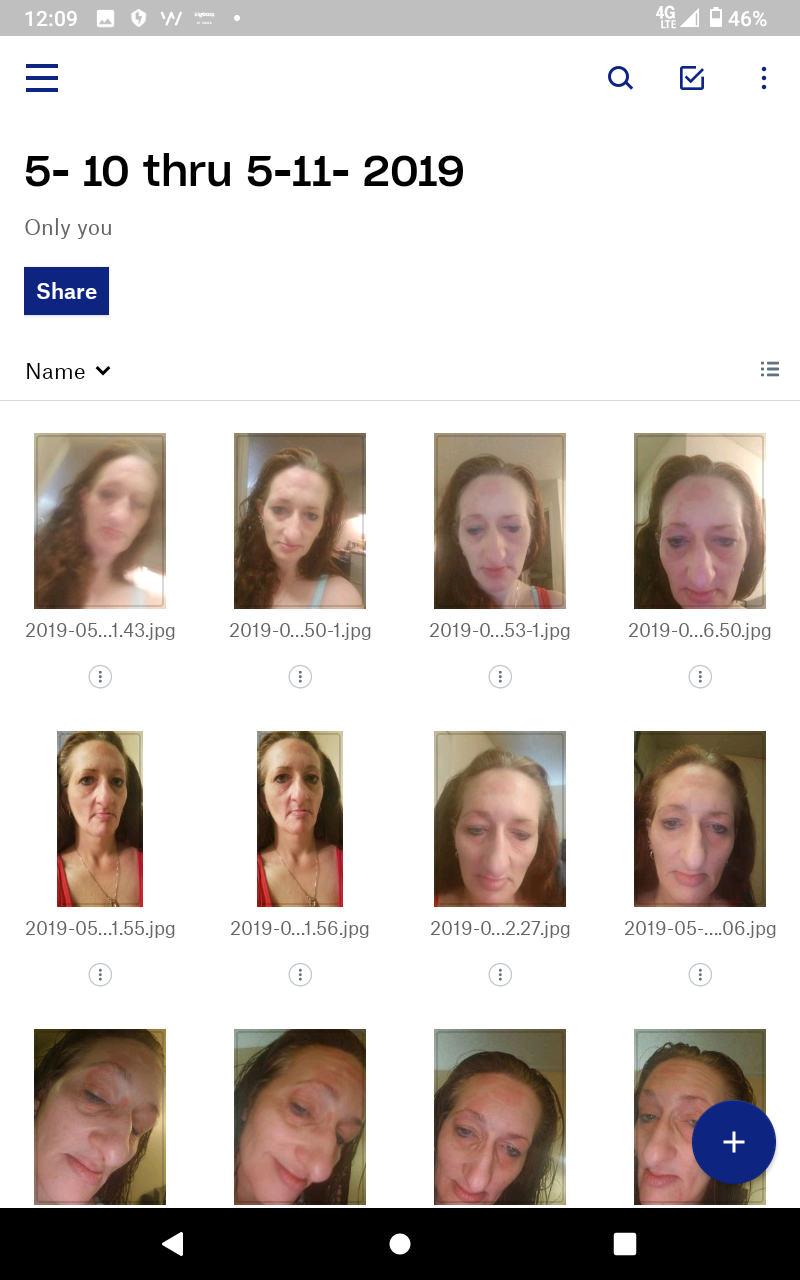
Task: Open the photo ending in 2.27.jpg
Action: click(500, 819)
